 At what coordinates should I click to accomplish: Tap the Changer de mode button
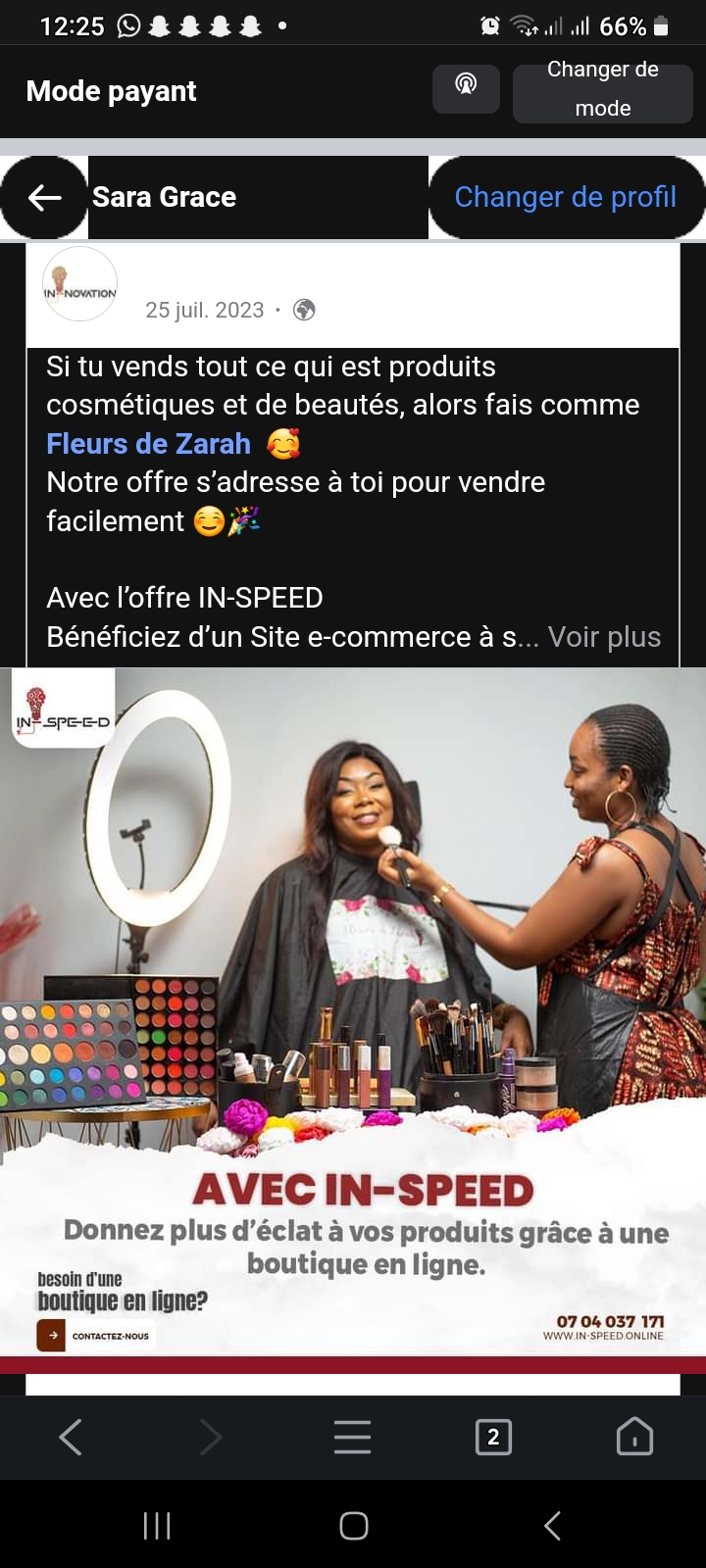coord(602,89)
